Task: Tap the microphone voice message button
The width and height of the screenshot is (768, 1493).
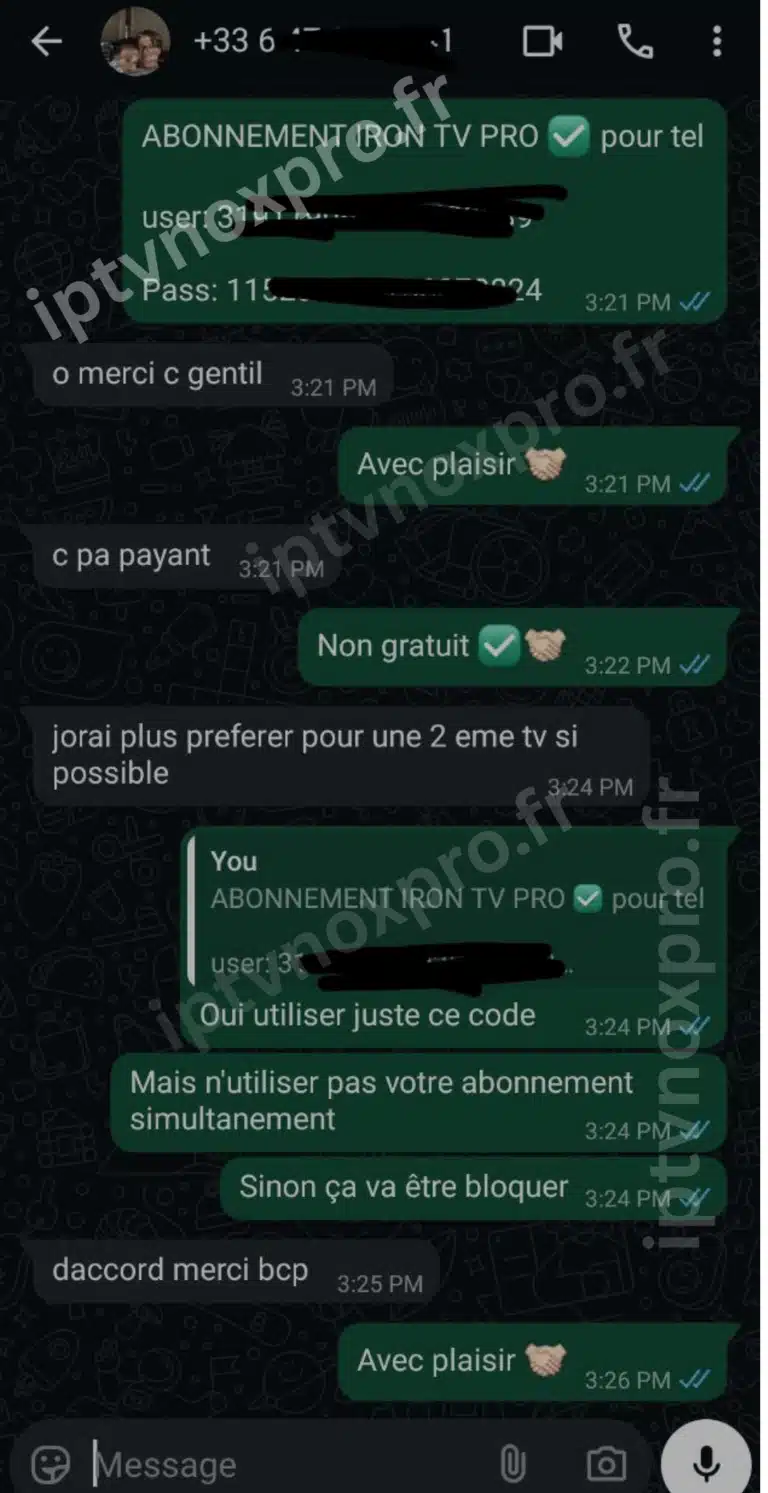Action: [706, 1463]
